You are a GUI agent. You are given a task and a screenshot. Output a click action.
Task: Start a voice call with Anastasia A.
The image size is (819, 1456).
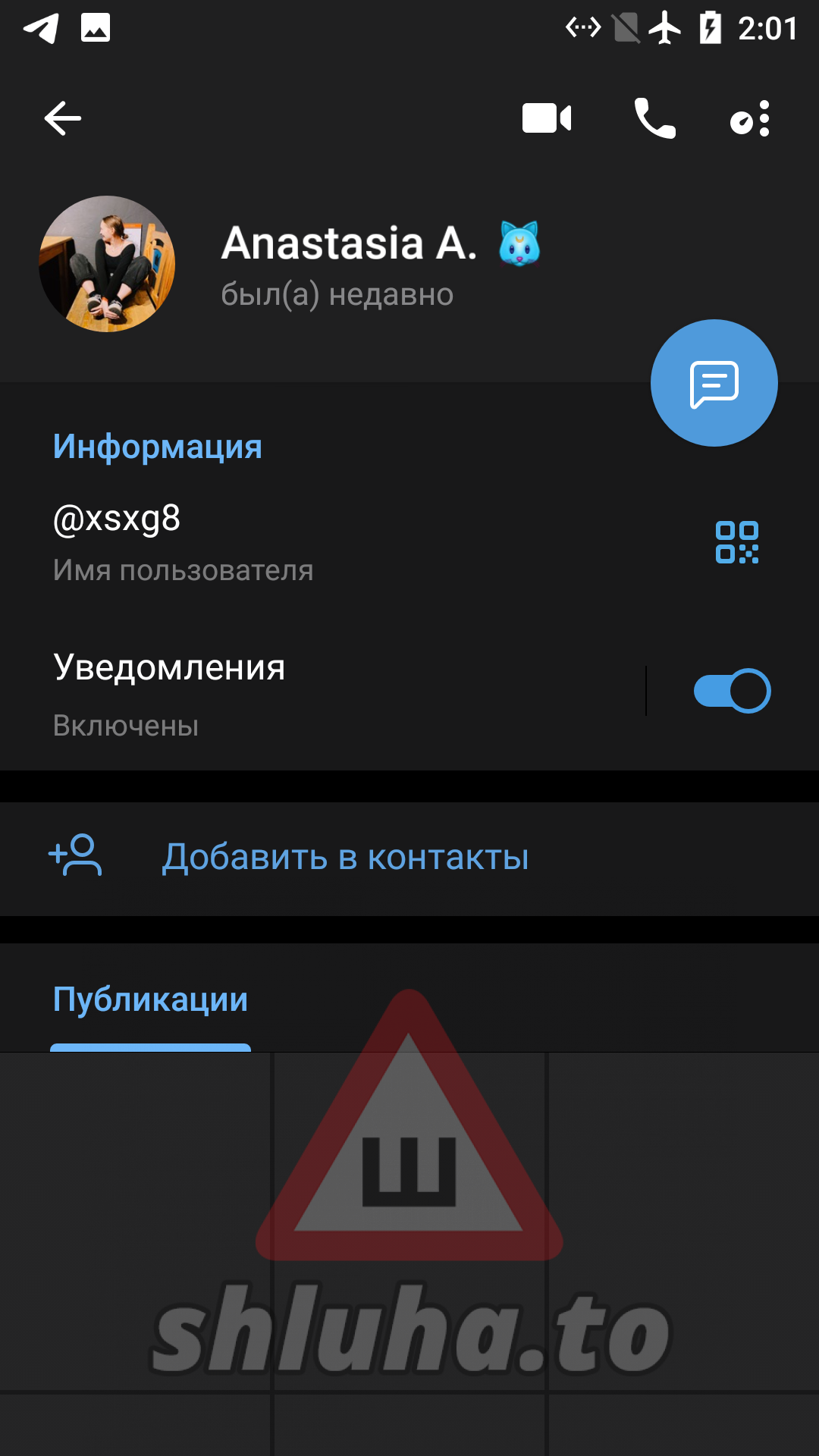(x=654, y=118)
